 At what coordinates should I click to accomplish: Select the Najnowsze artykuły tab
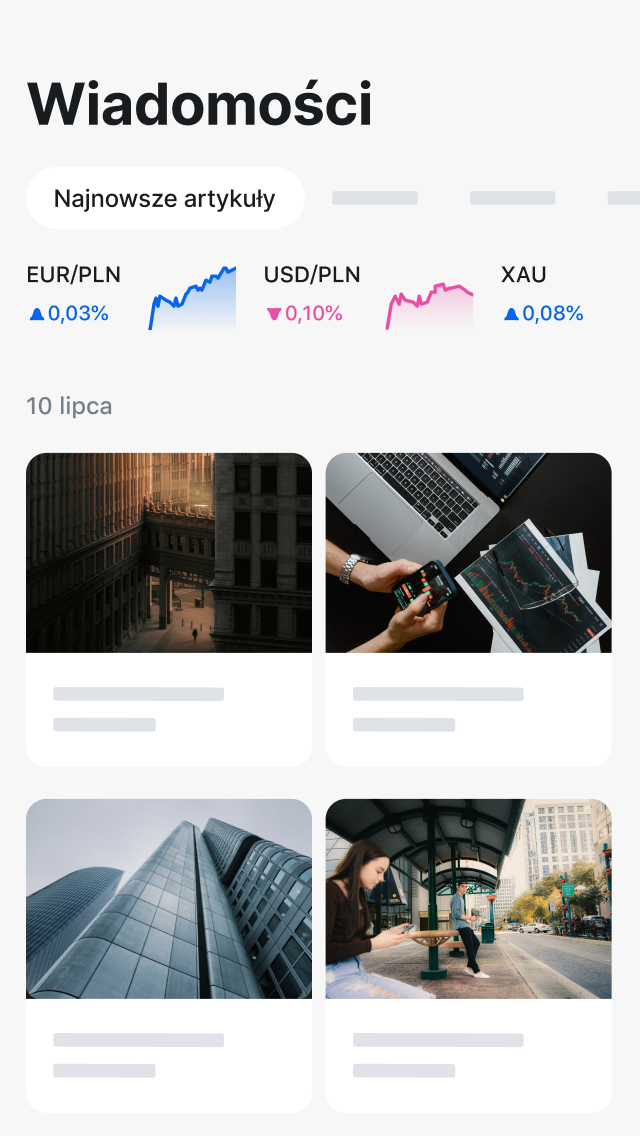tap(165, 198)
